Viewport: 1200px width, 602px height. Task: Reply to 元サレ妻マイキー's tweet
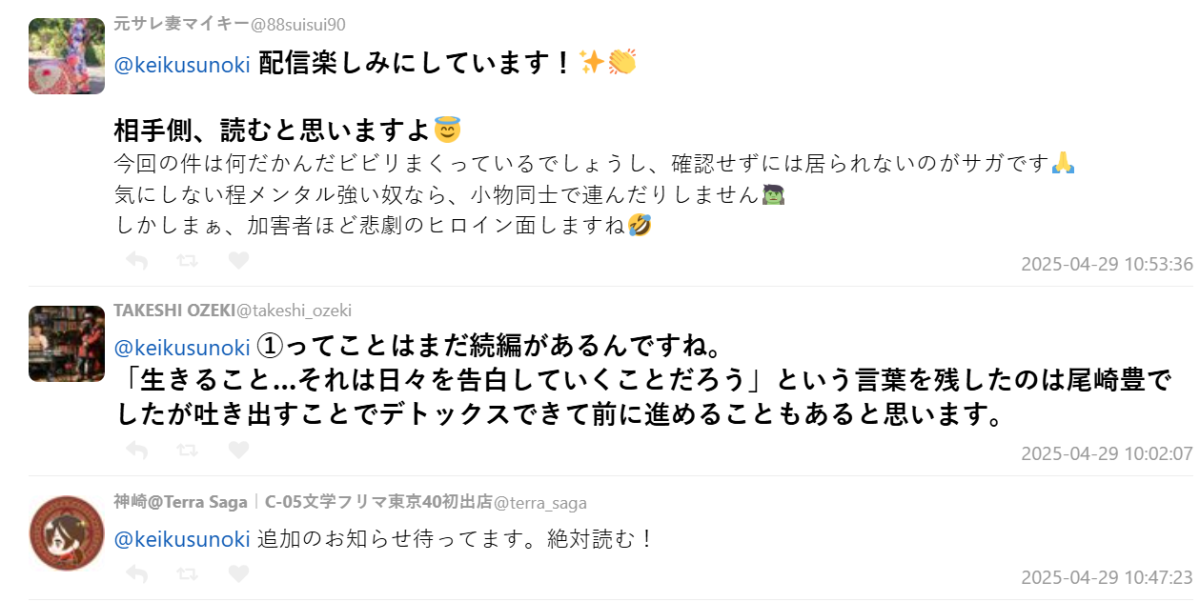point(137,261)
